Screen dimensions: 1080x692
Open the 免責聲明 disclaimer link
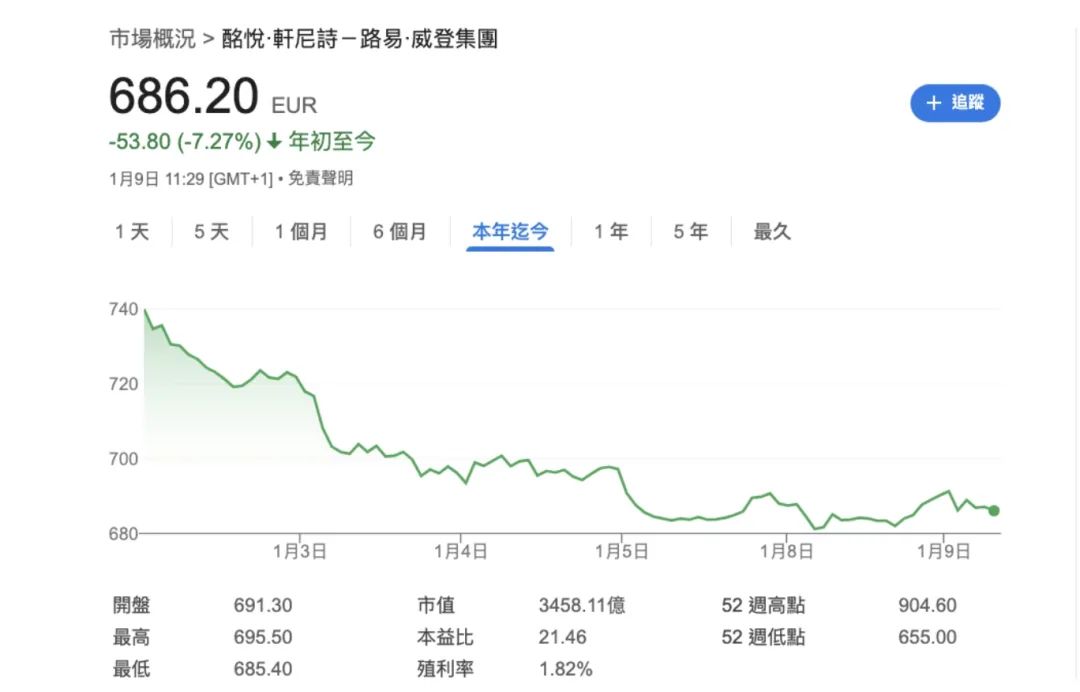[x=321, y=179]
